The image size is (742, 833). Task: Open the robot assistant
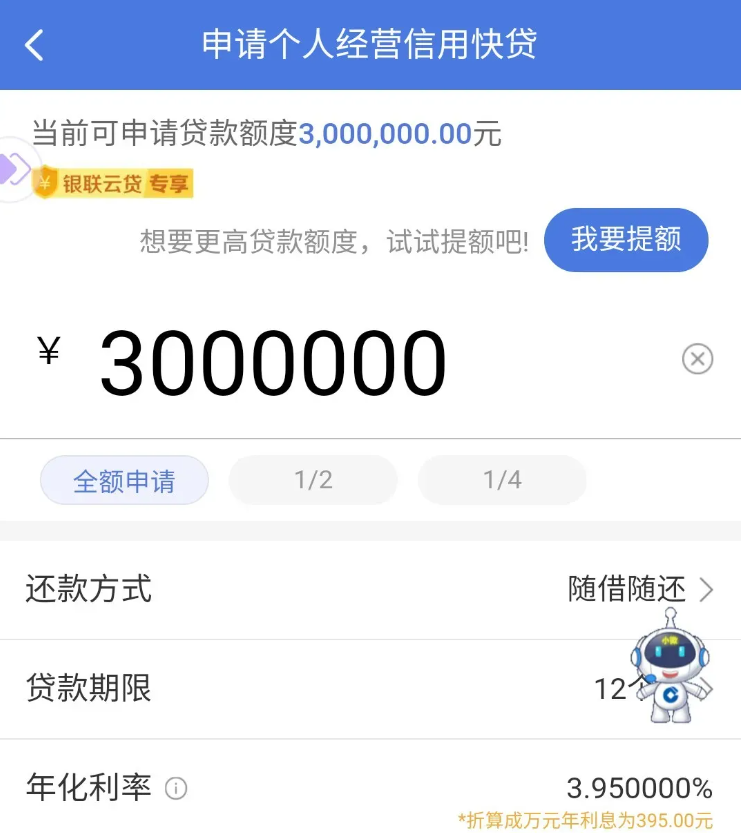[x=670, y=665]
